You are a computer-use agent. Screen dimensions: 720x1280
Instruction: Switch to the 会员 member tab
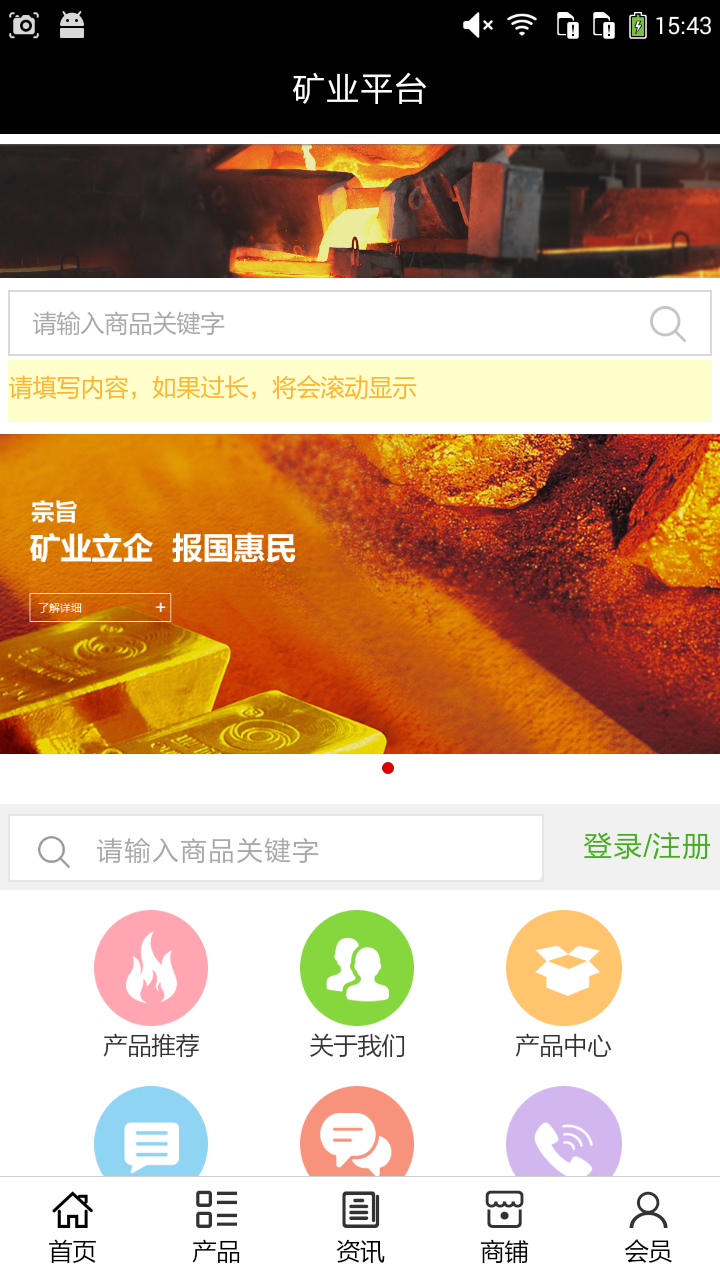pyautogui.click(x=648, y=1228)
